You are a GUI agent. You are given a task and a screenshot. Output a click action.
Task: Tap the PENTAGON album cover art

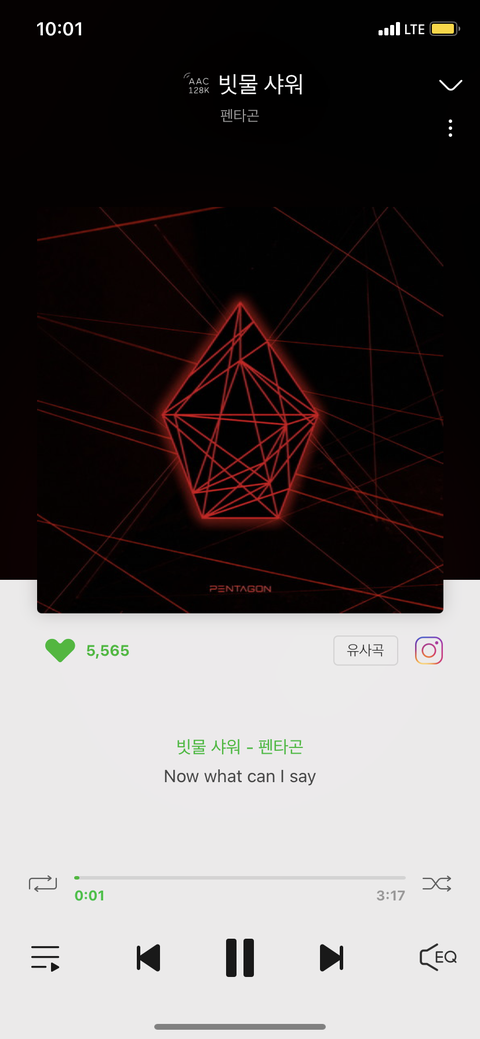[x=240, y=410]
